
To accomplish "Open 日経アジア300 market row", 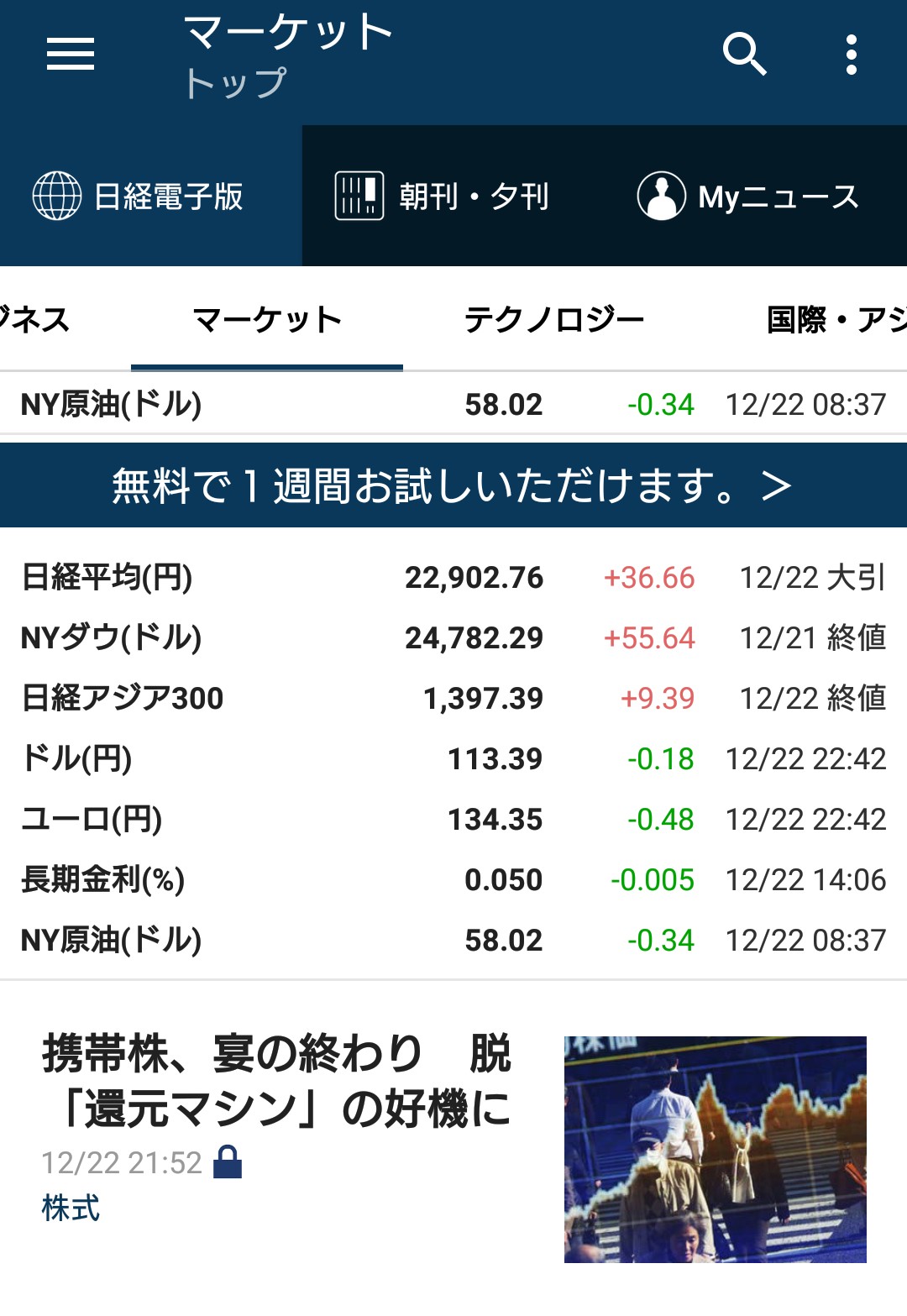I will click(453, 699).
